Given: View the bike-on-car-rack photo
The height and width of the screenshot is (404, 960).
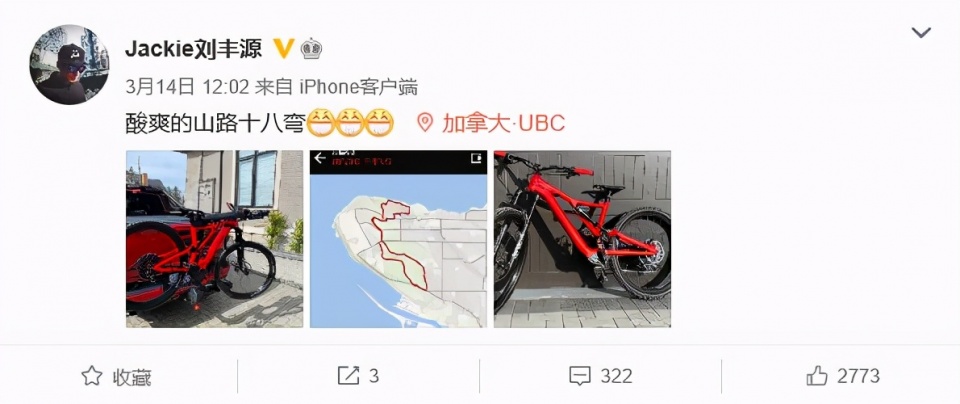Looking at the screenshot, I should pyautogui.click(x=214, y=239).
